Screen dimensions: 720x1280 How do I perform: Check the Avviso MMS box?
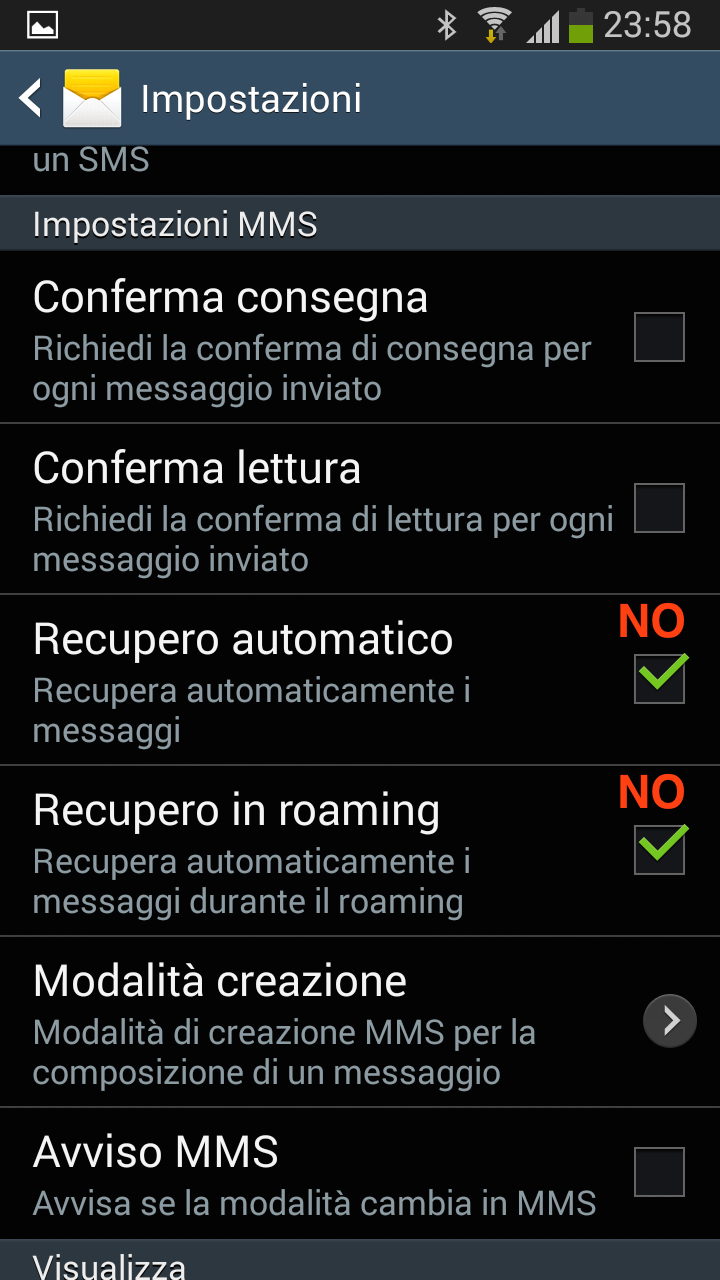coord(659,1172)
